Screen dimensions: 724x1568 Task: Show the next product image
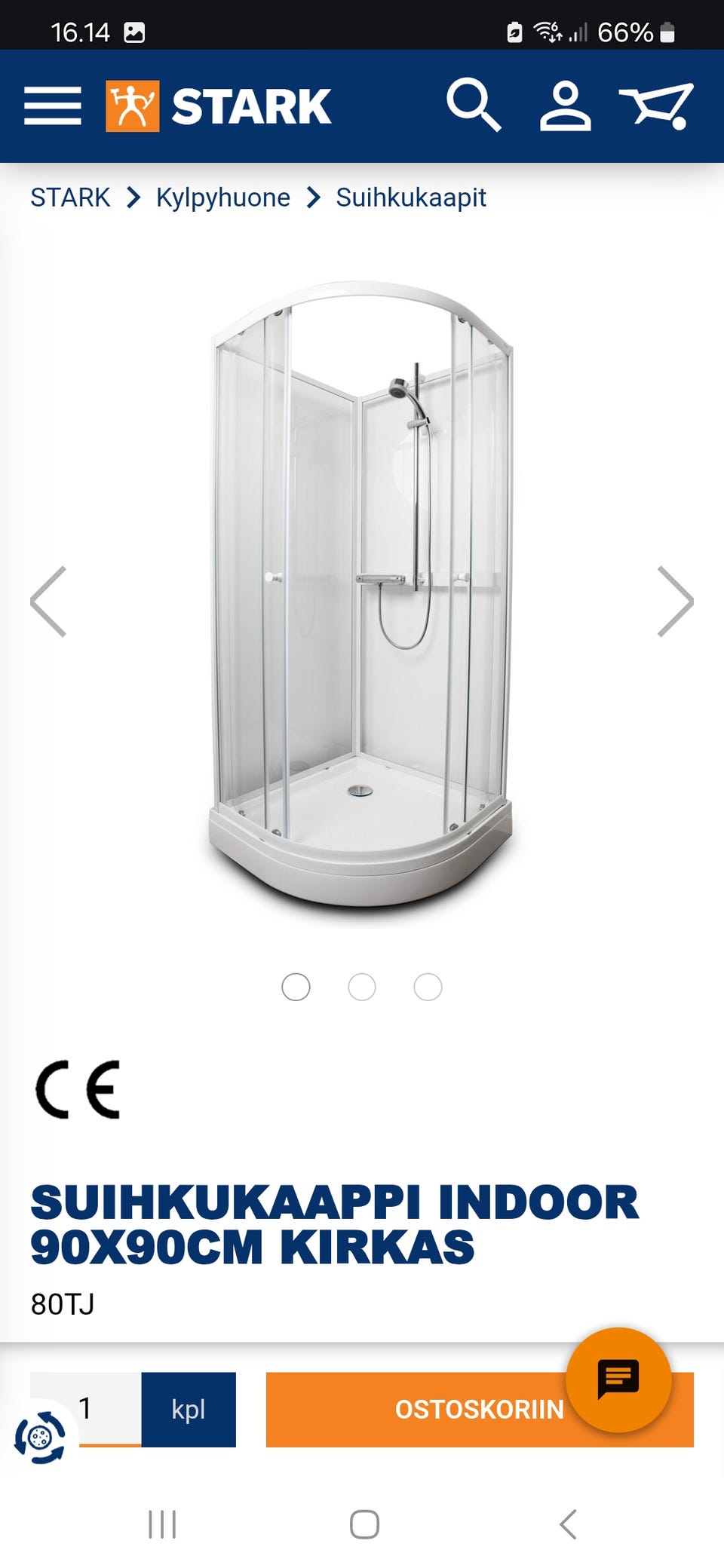pos(675,602)
